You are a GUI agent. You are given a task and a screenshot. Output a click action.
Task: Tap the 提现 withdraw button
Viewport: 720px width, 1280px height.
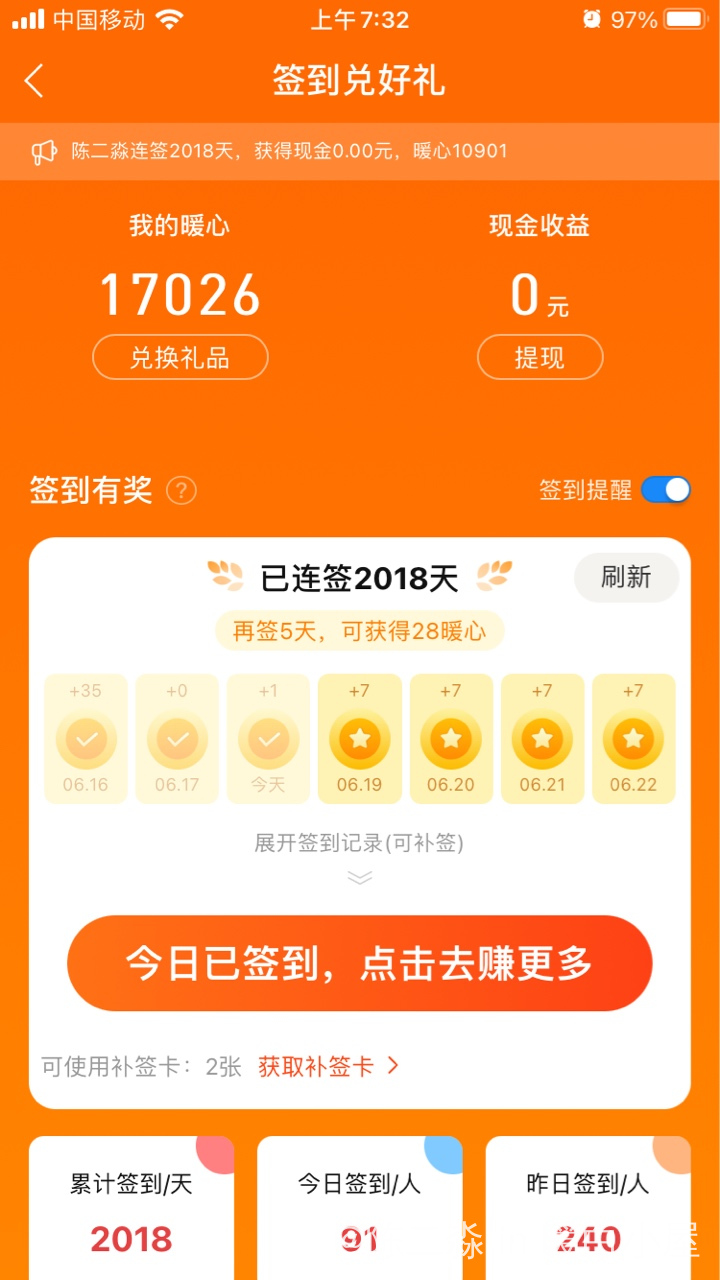click(x=540, y=357)
